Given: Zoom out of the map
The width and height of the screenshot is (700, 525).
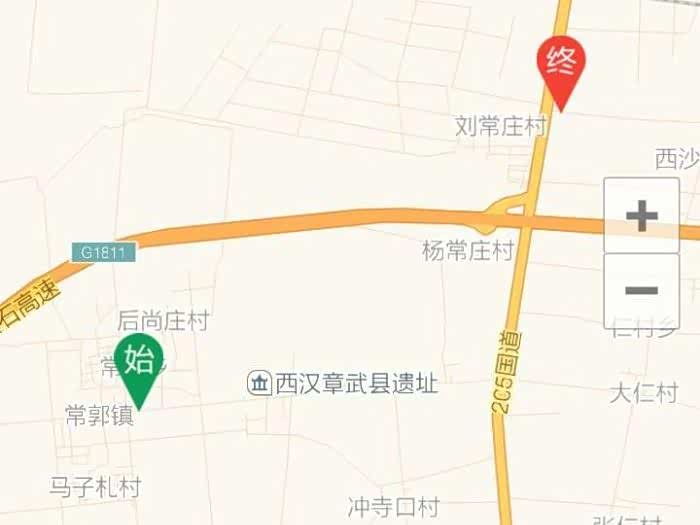Looking at the screenshot, I should point(641,290).
